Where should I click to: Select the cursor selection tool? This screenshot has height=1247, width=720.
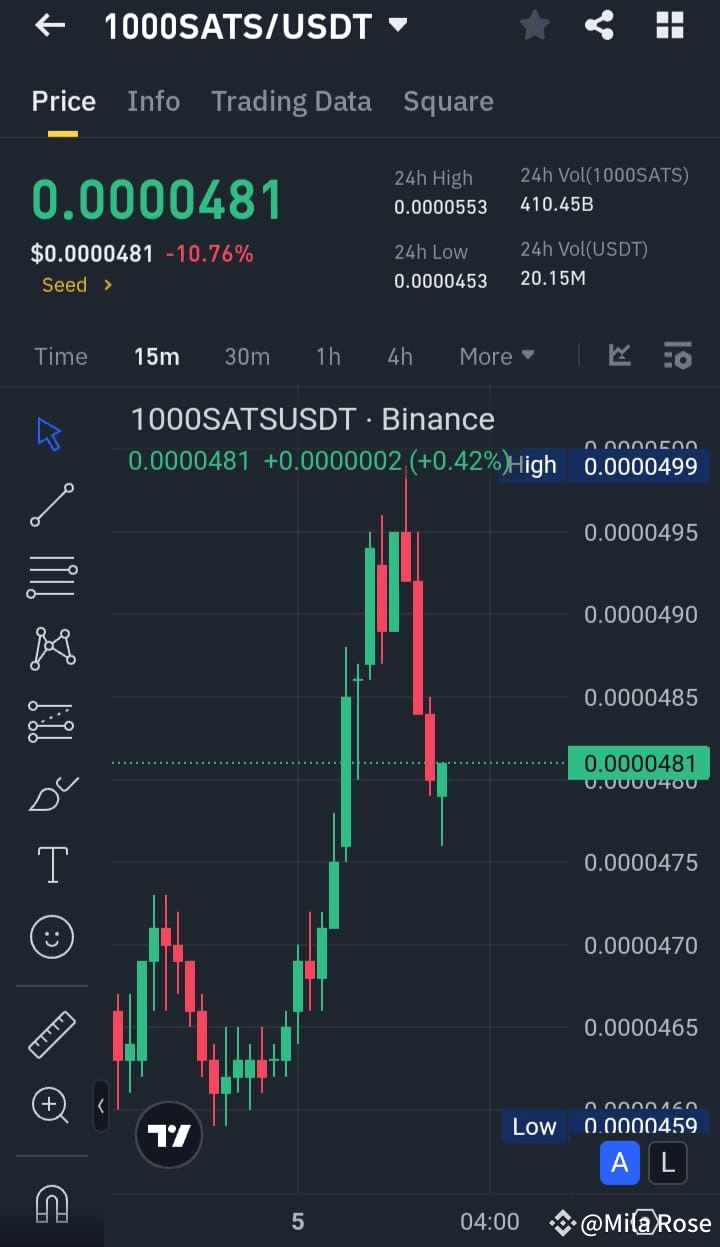[50, 432]
